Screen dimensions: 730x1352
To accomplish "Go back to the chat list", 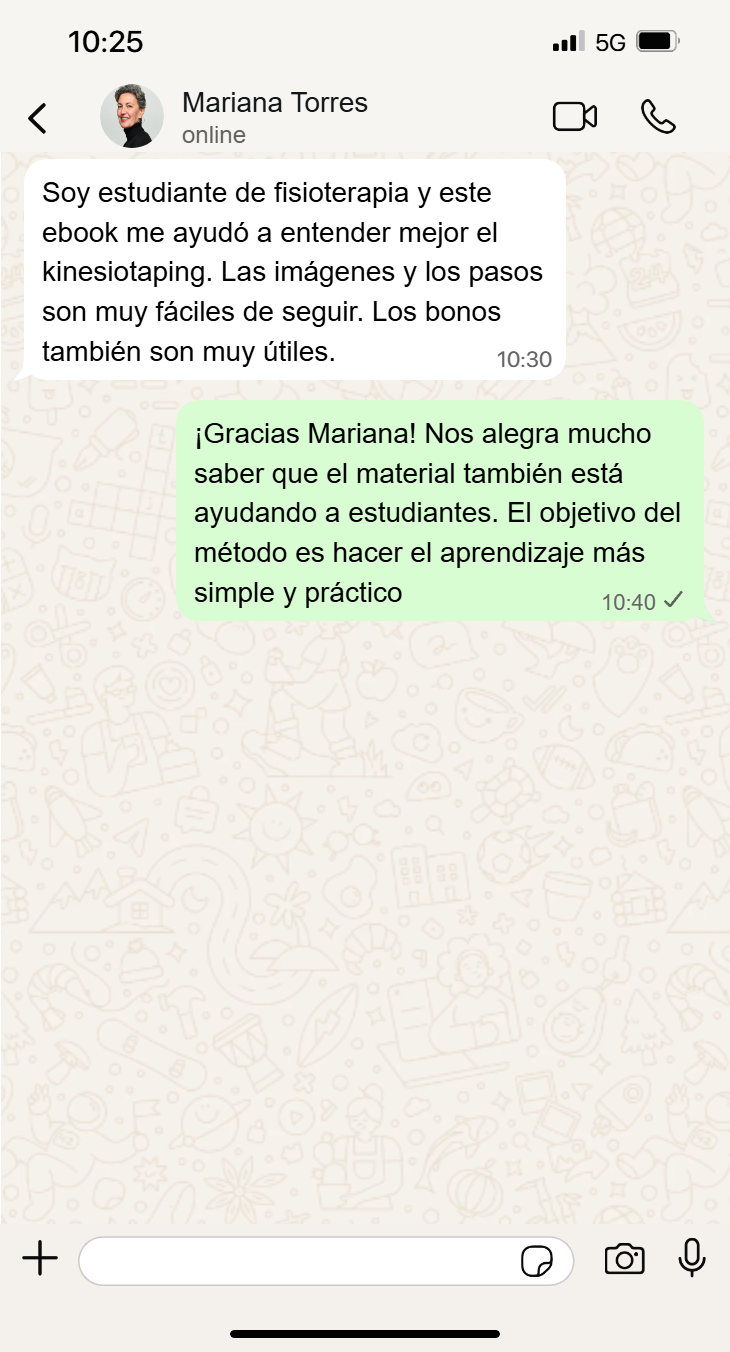I will point(37,118).
